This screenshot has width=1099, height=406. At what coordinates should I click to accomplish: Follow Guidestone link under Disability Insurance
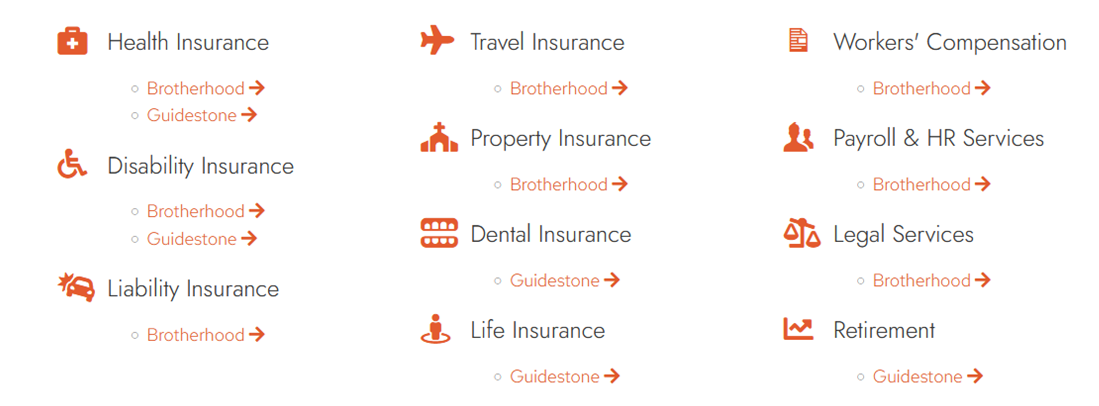tap(201, 239)
